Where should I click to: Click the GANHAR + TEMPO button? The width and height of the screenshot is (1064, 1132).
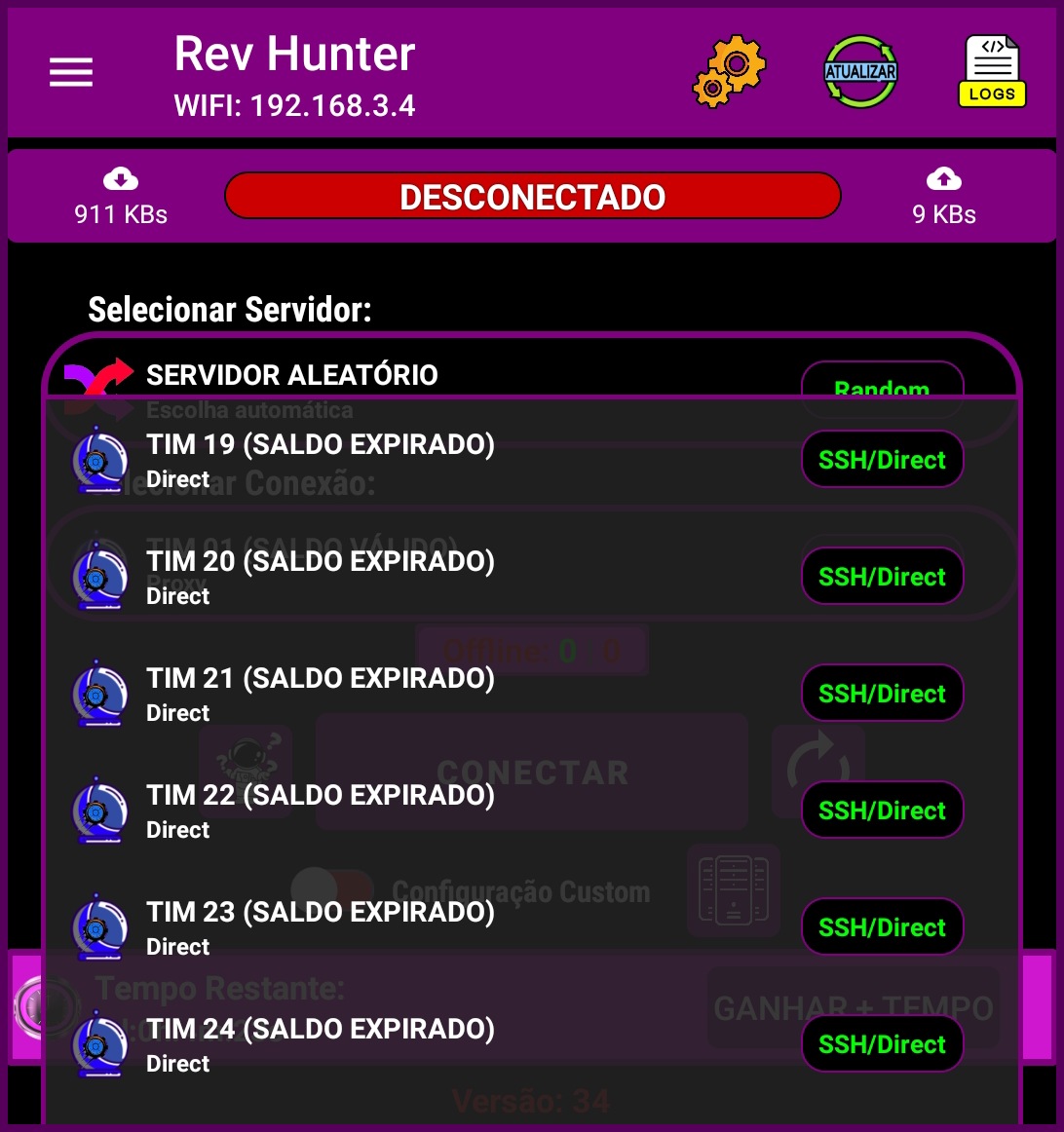click(853, 1007)
